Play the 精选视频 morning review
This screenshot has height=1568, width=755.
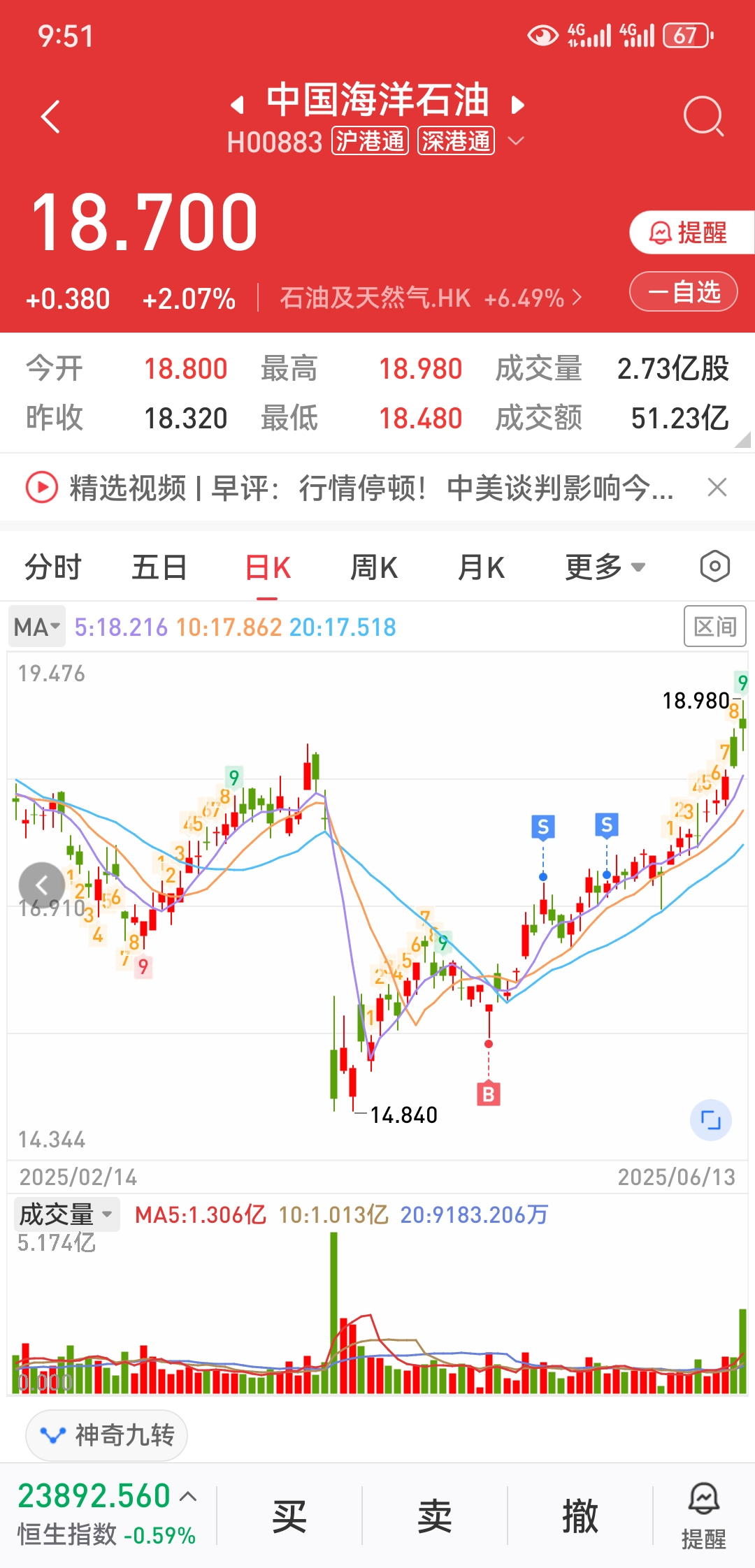click(x=42, y=487)
